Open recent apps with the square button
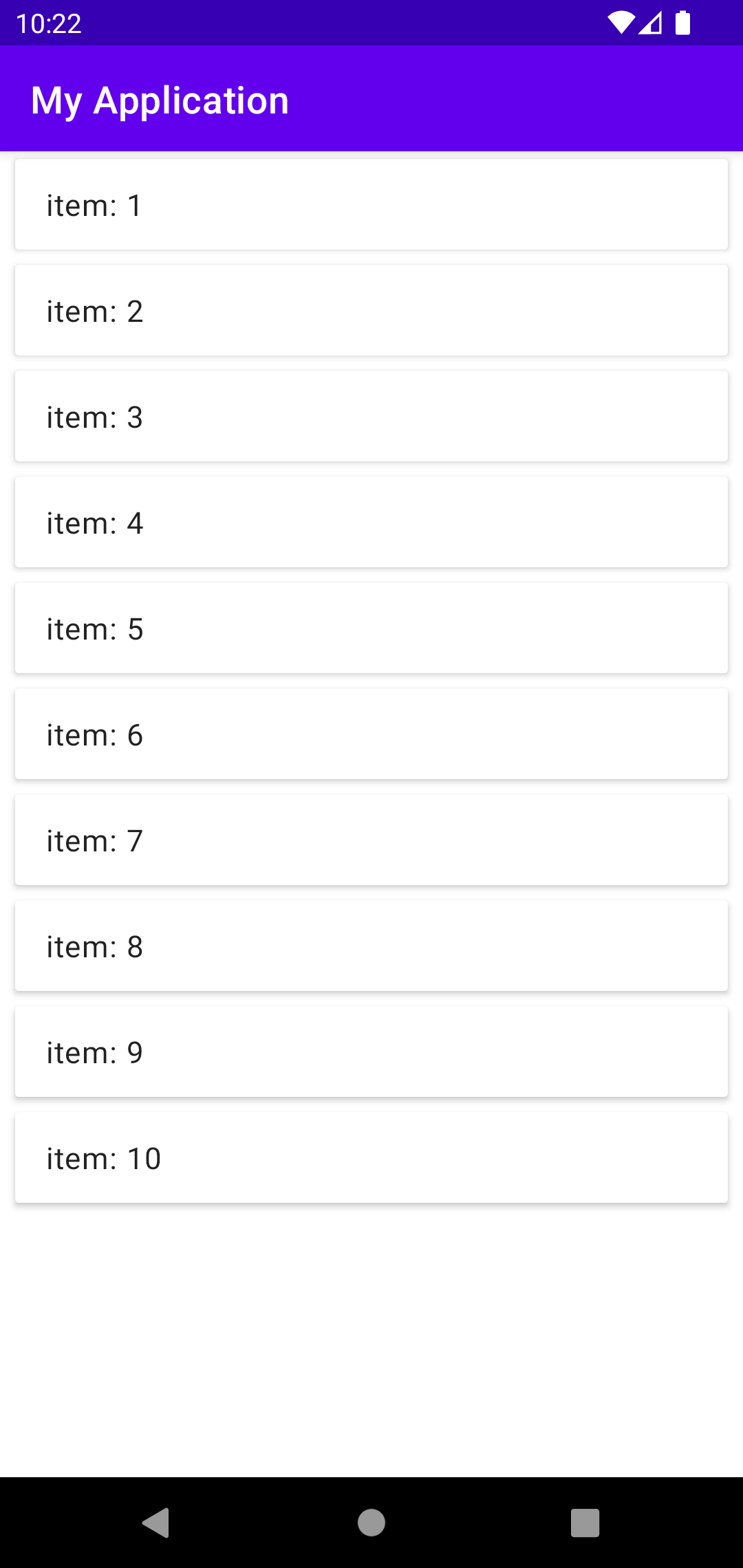This screenshot has width=743, height=1568. point(585,1523)
